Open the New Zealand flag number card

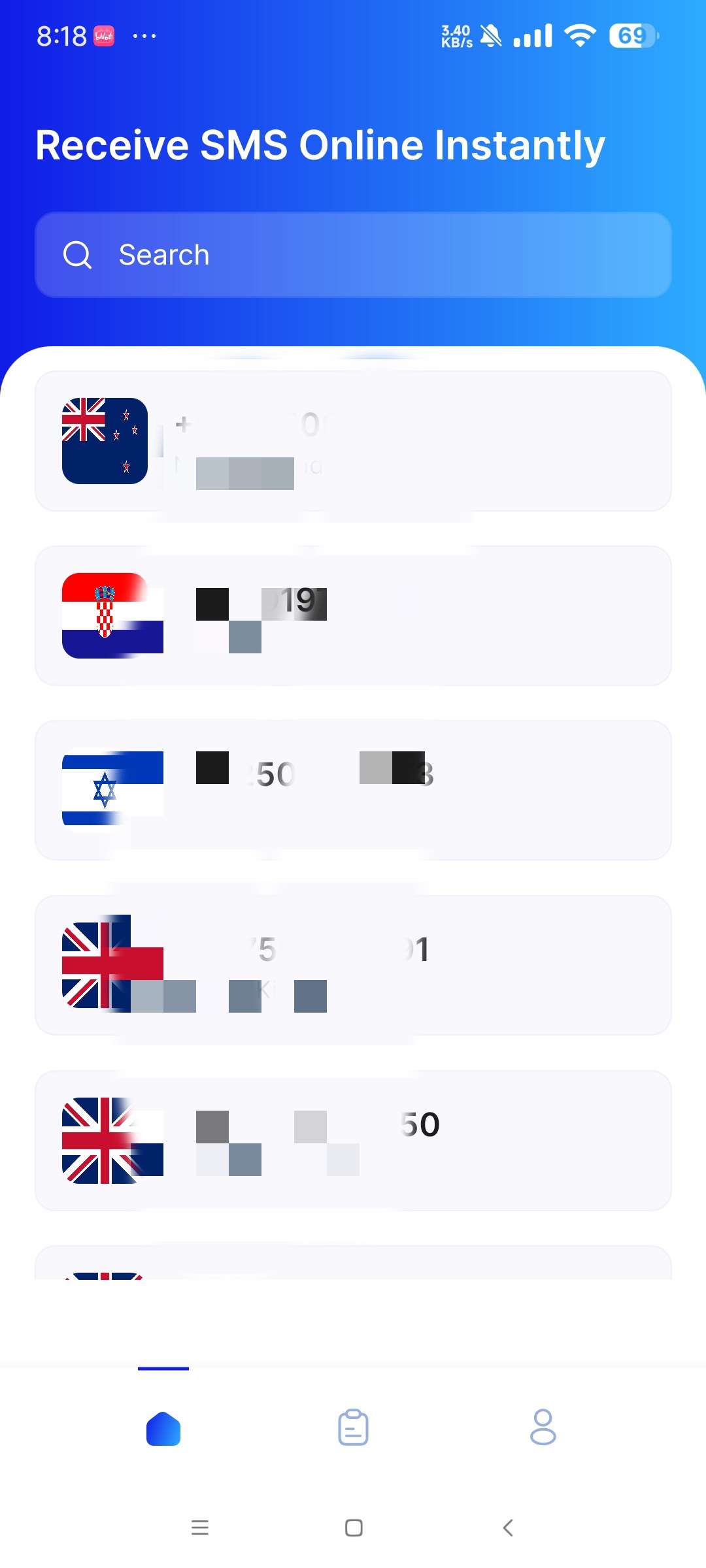point(353,441)
